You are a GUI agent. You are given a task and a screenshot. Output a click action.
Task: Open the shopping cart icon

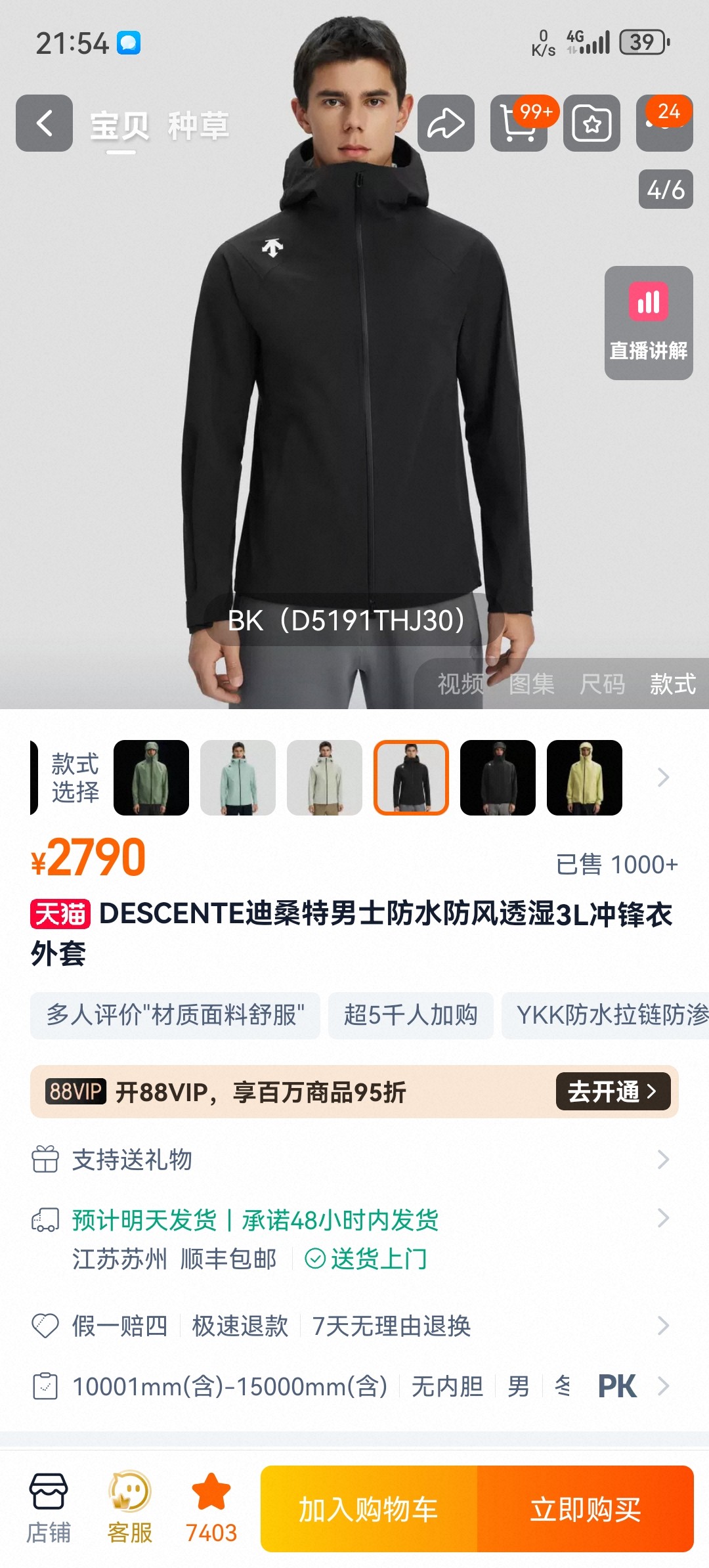click(x=519, y=123)
